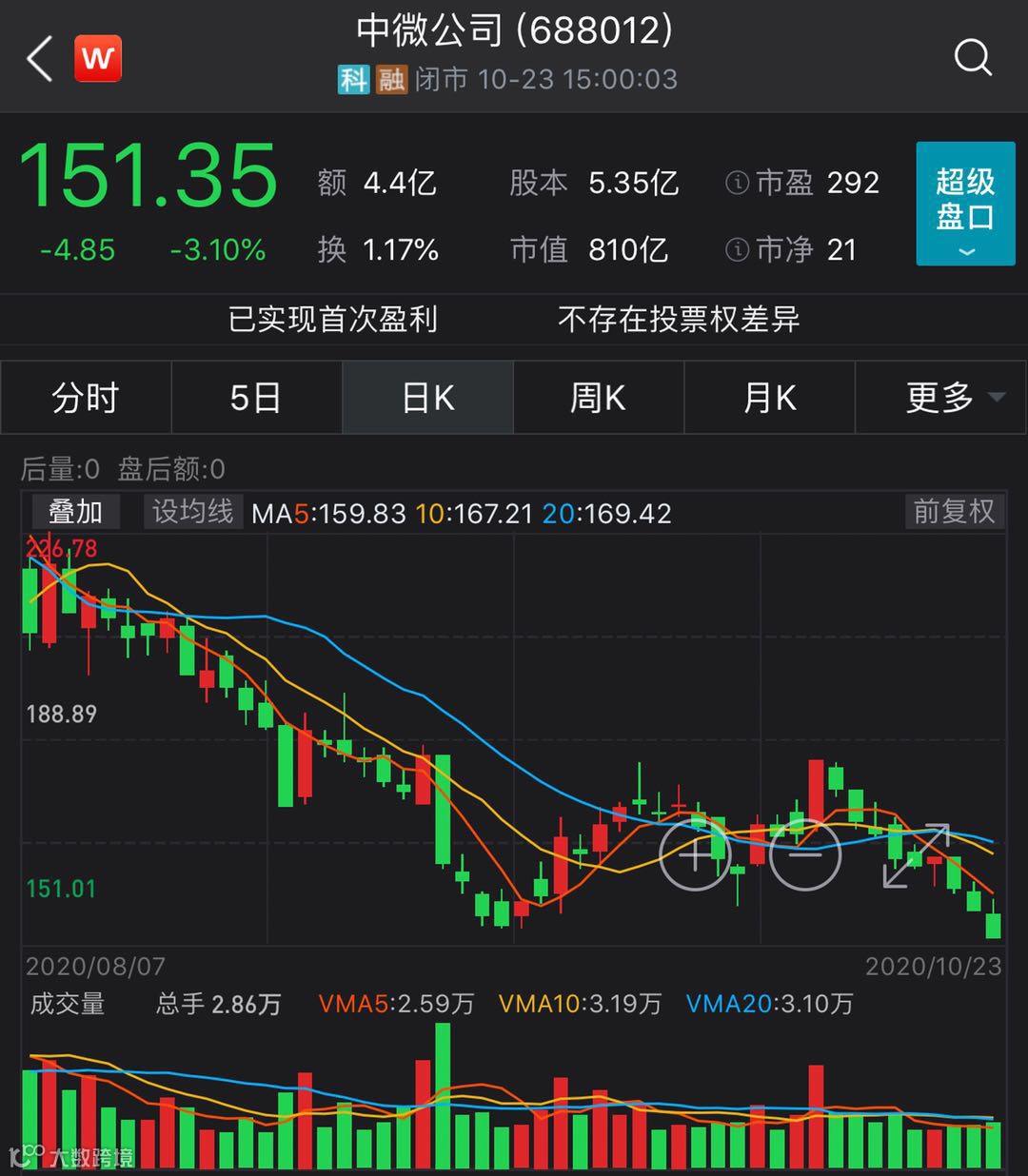1028x1176 pixels.
Task: Go back using the arrow icon
Action: (40, 59)
